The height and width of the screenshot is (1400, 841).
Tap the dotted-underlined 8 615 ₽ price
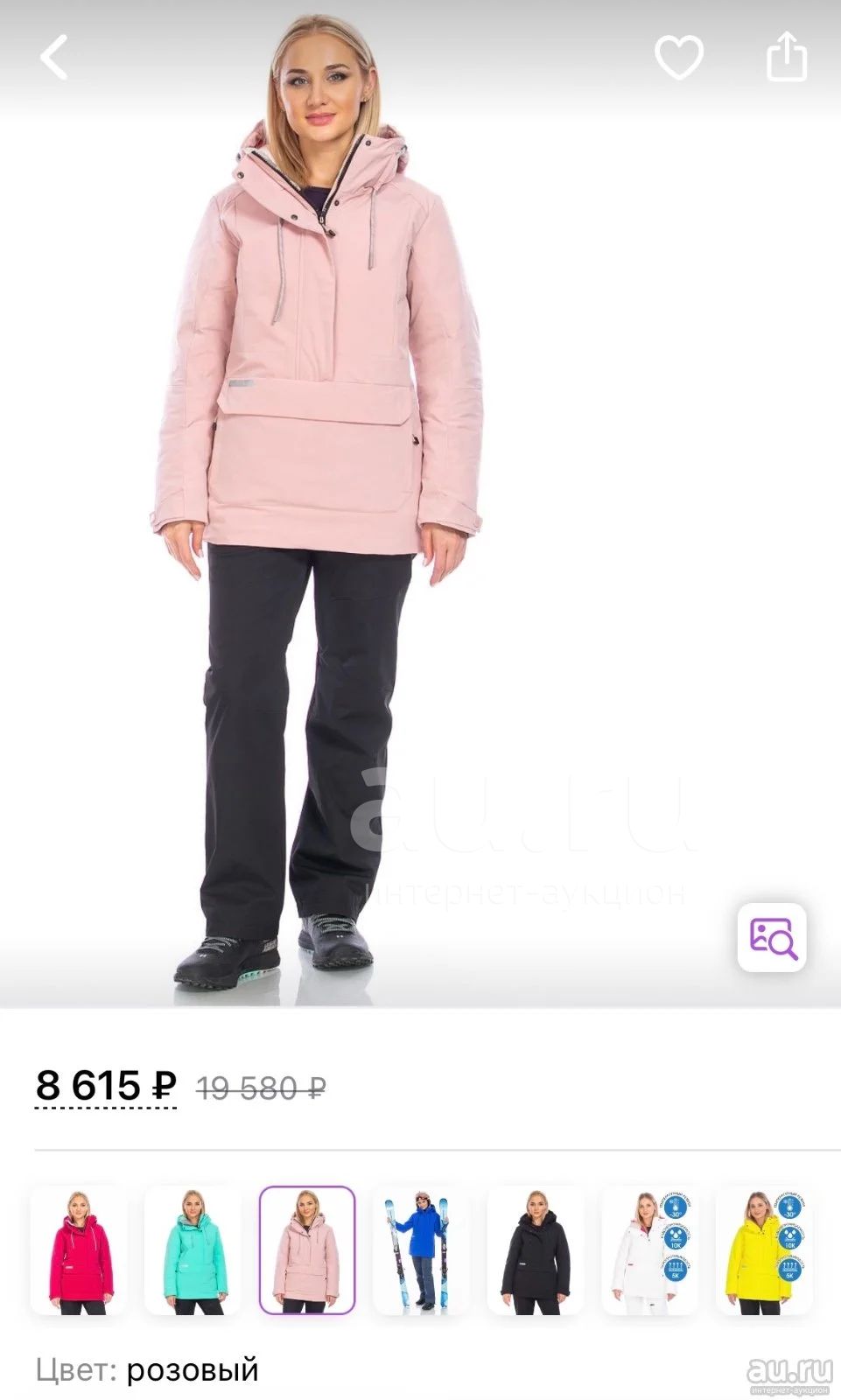tap(106, 1086)
